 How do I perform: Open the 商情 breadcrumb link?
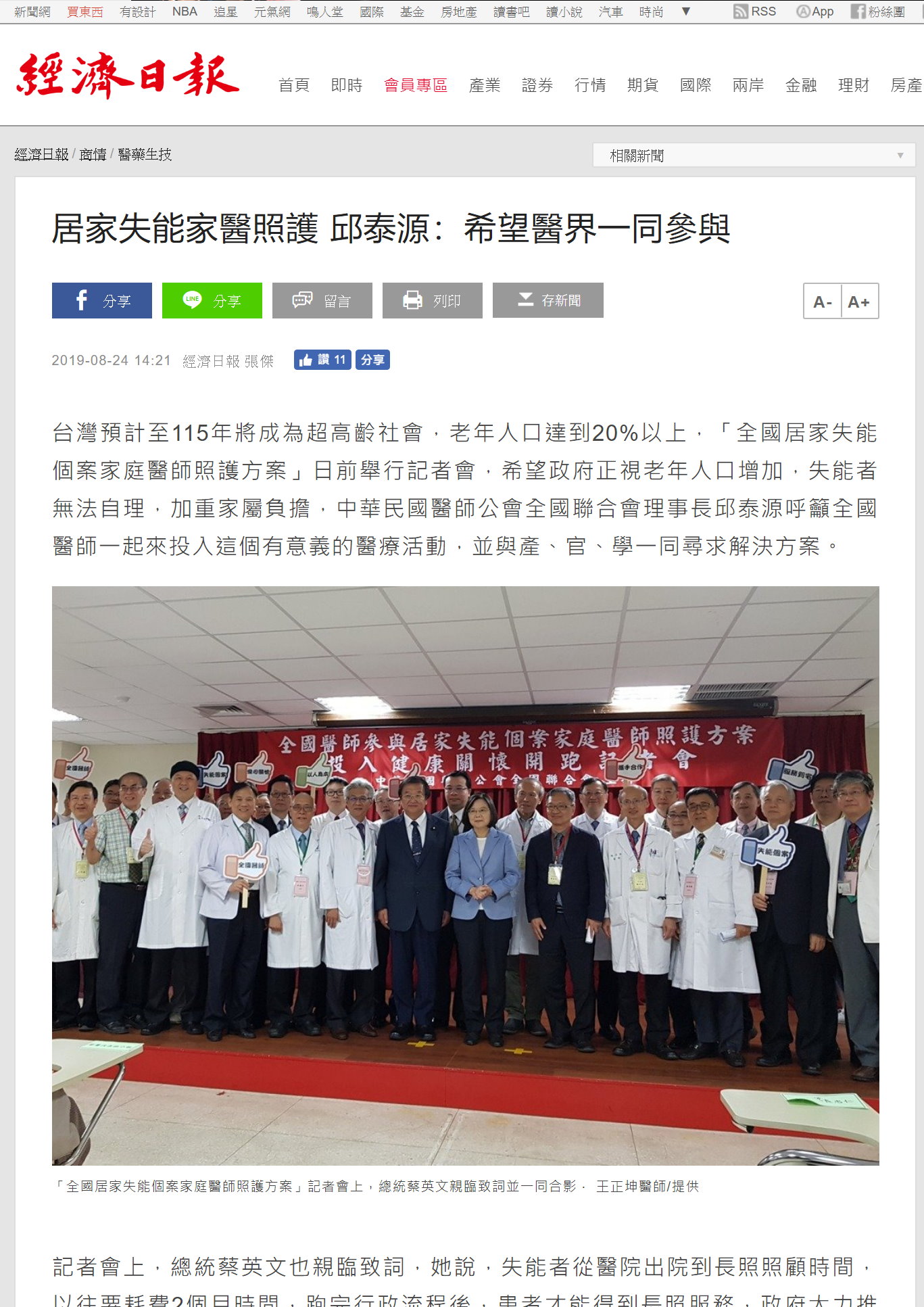click(93, 154)
